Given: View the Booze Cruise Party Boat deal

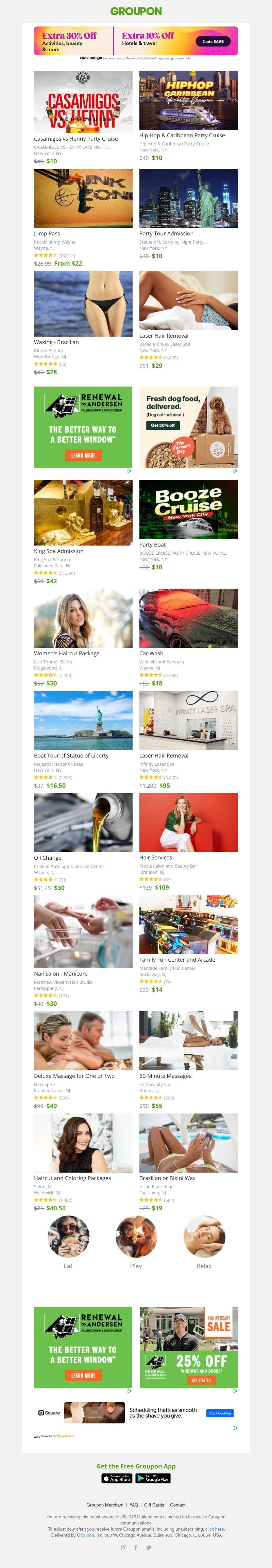Looking at the screenshot, I should [x=188, y=509].
